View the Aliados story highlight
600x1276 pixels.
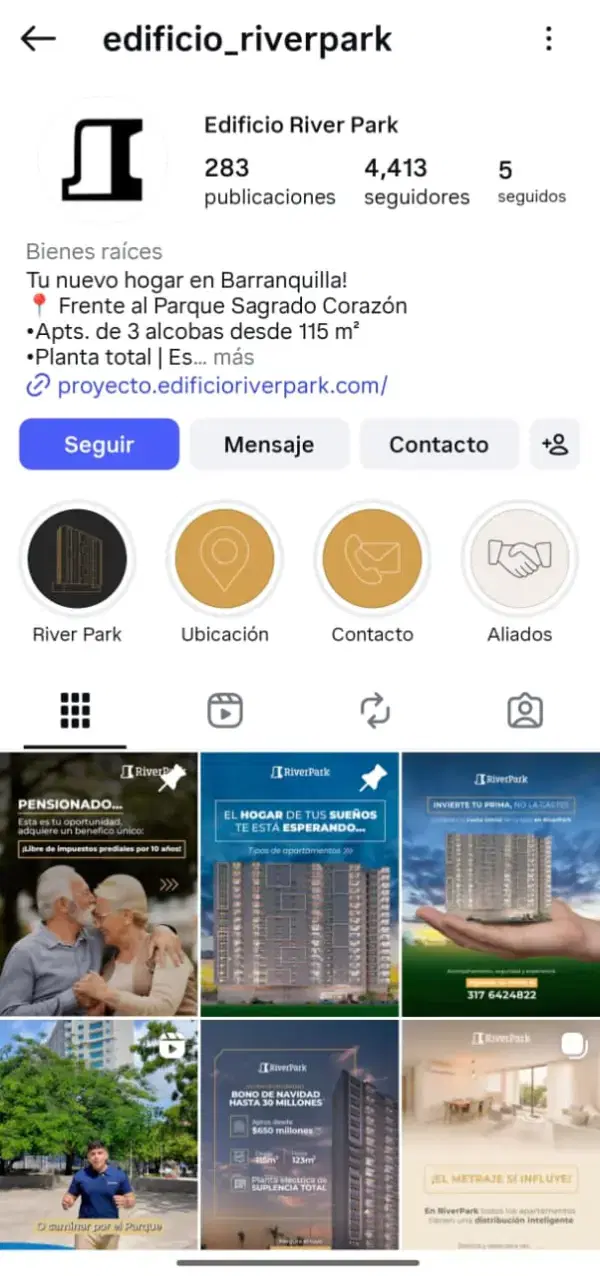click(x=519, y=559)
